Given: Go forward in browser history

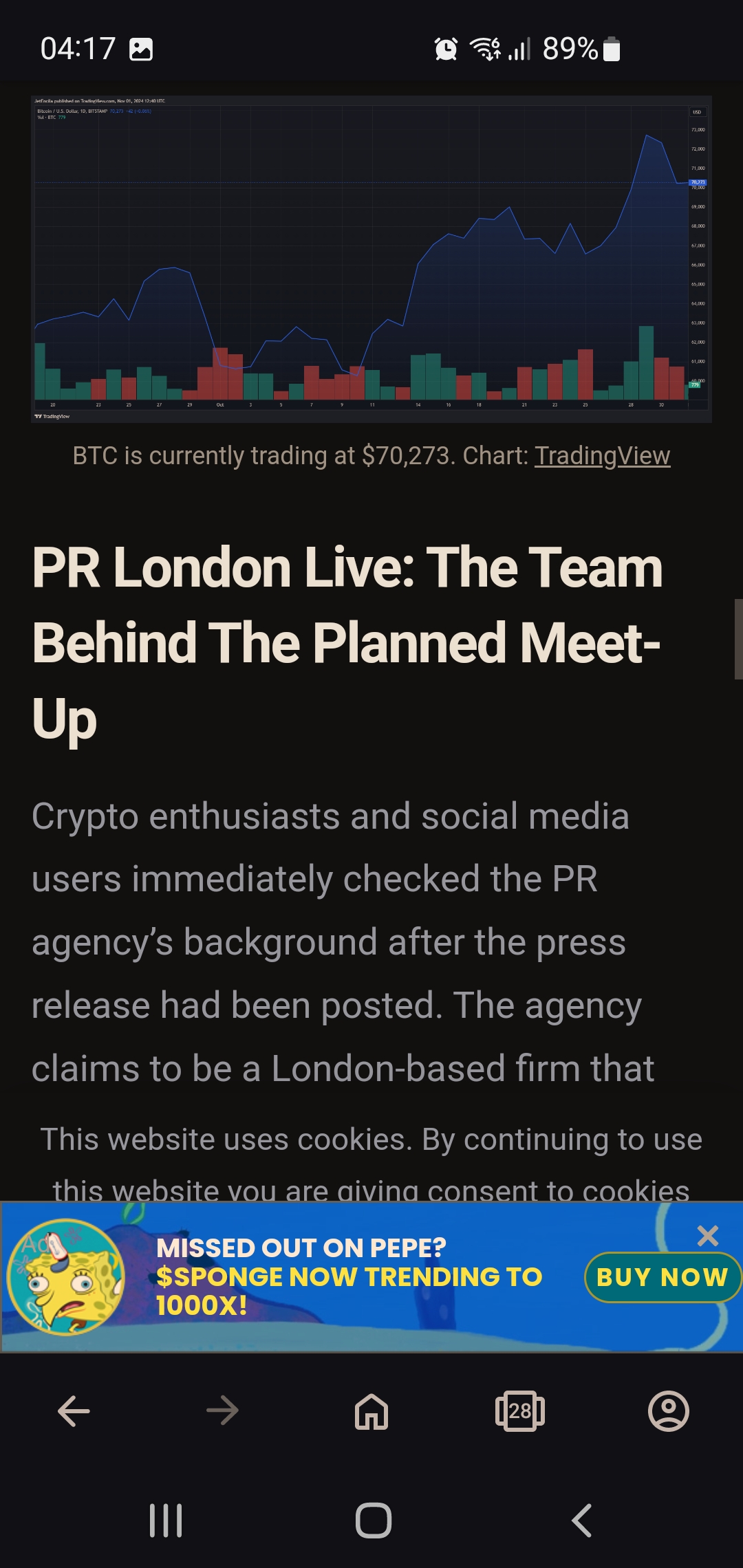Looking at the screenshot, I should (x=222, y=1411).
